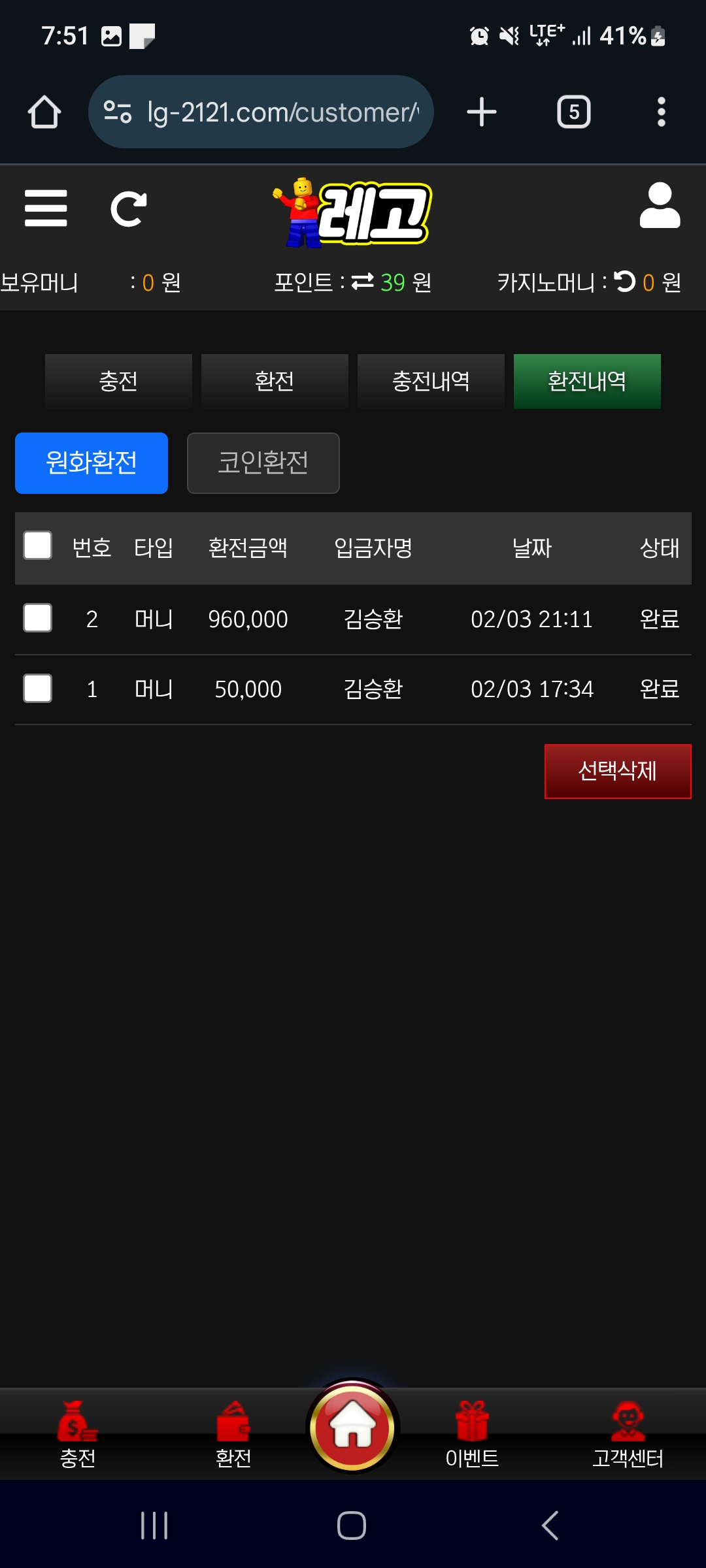Check the checkbox for row number 1
This screenshot has width=706, height=1568.
[x=37, y=689]
